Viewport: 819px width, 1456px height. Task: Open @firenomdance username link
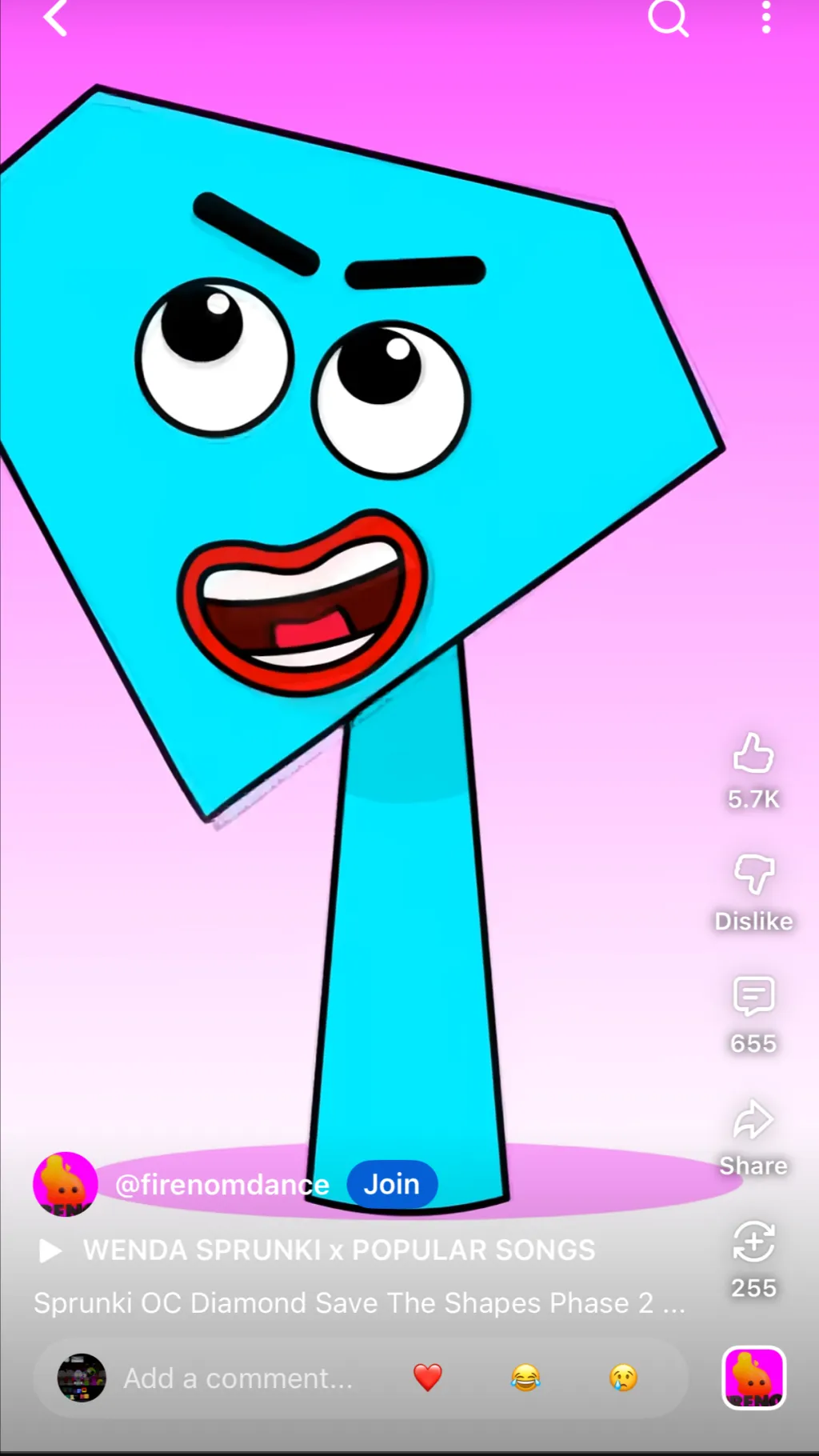point(222,1185)
